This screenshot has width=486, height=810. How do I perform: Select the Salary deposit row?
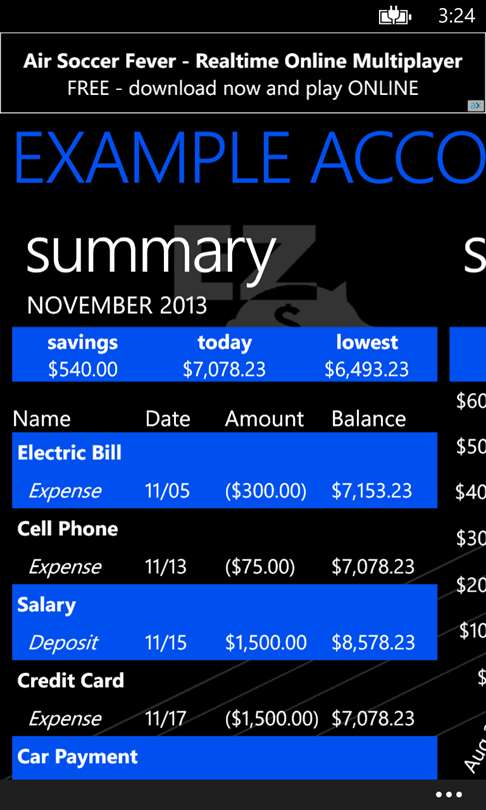pos(225,622)
